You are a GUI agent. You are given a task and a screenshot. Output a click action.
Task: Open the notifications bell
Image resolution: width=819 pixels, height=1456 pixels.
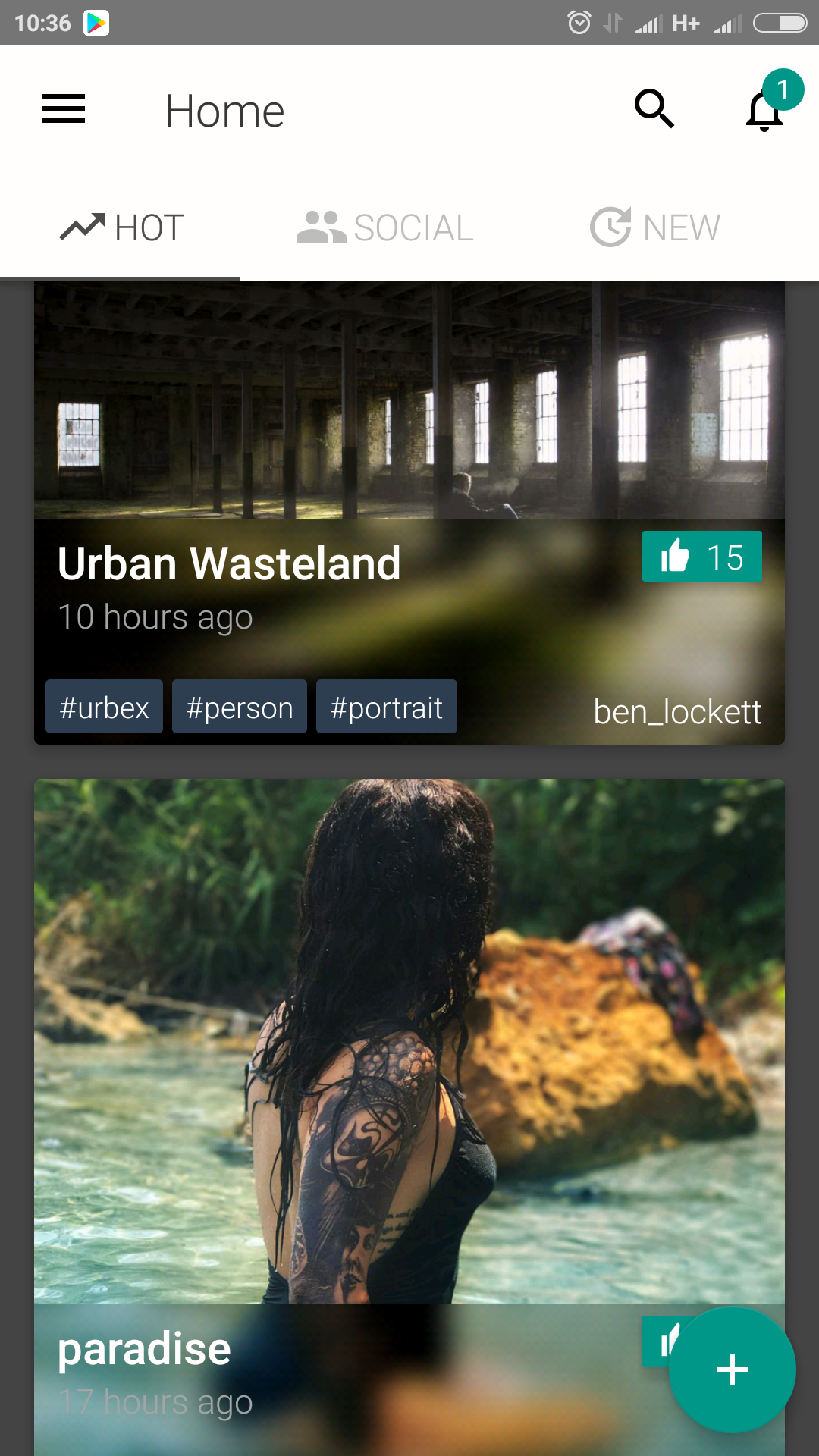[x=765, y=111]
